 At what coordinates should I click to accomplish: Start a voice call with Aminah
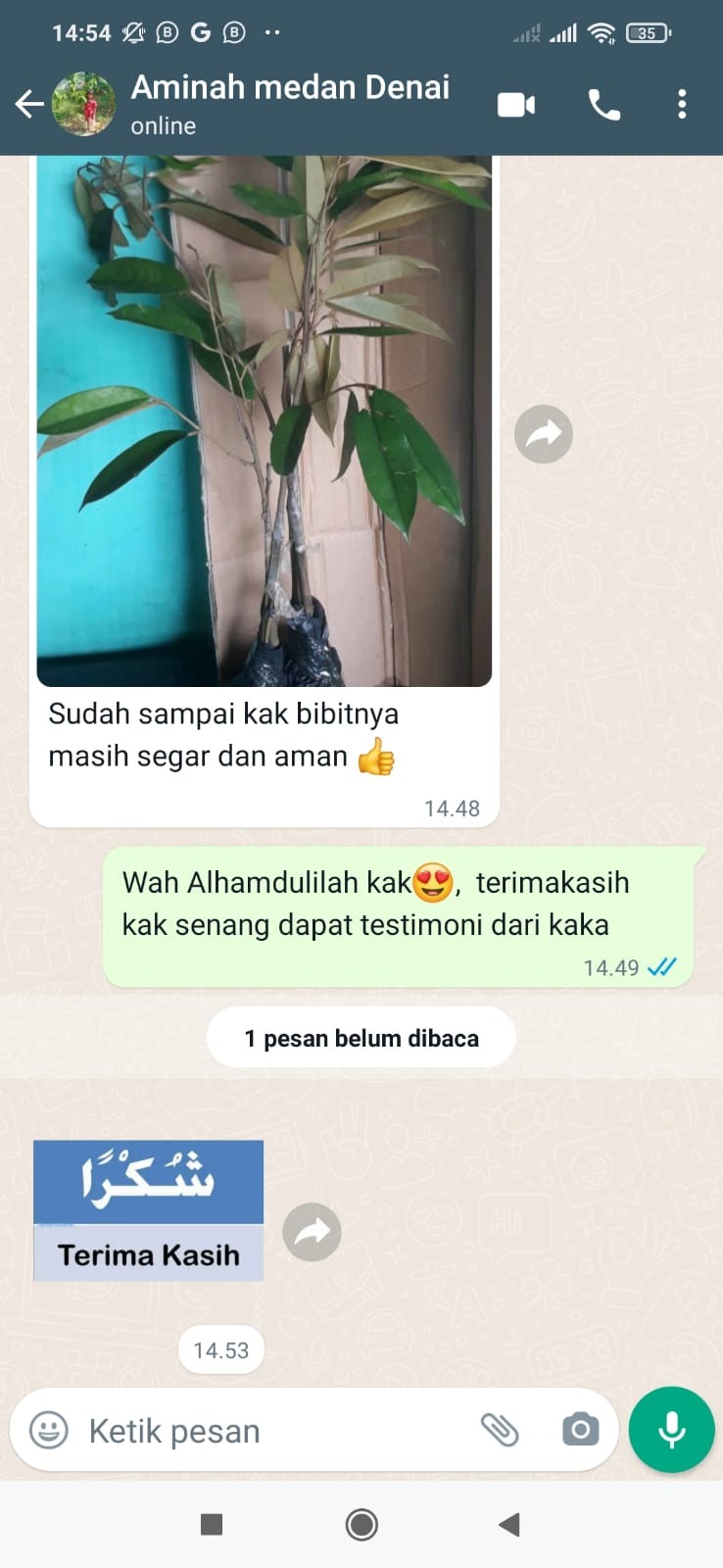point(603,105)
